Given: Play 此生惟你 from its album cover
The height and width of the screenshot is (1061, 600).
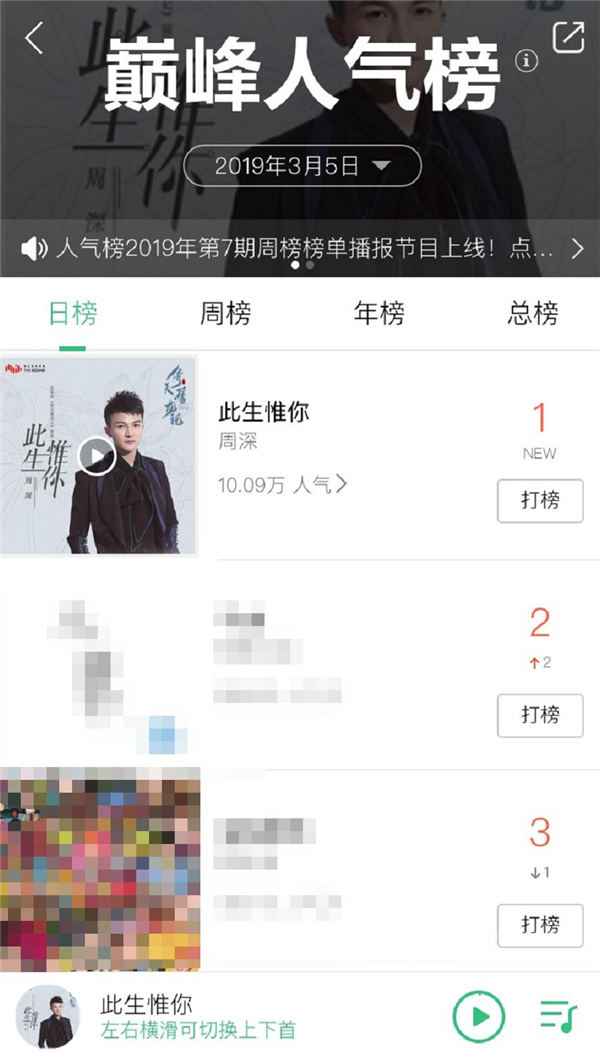Looking at the screenshot, I should tap(97, 457).
